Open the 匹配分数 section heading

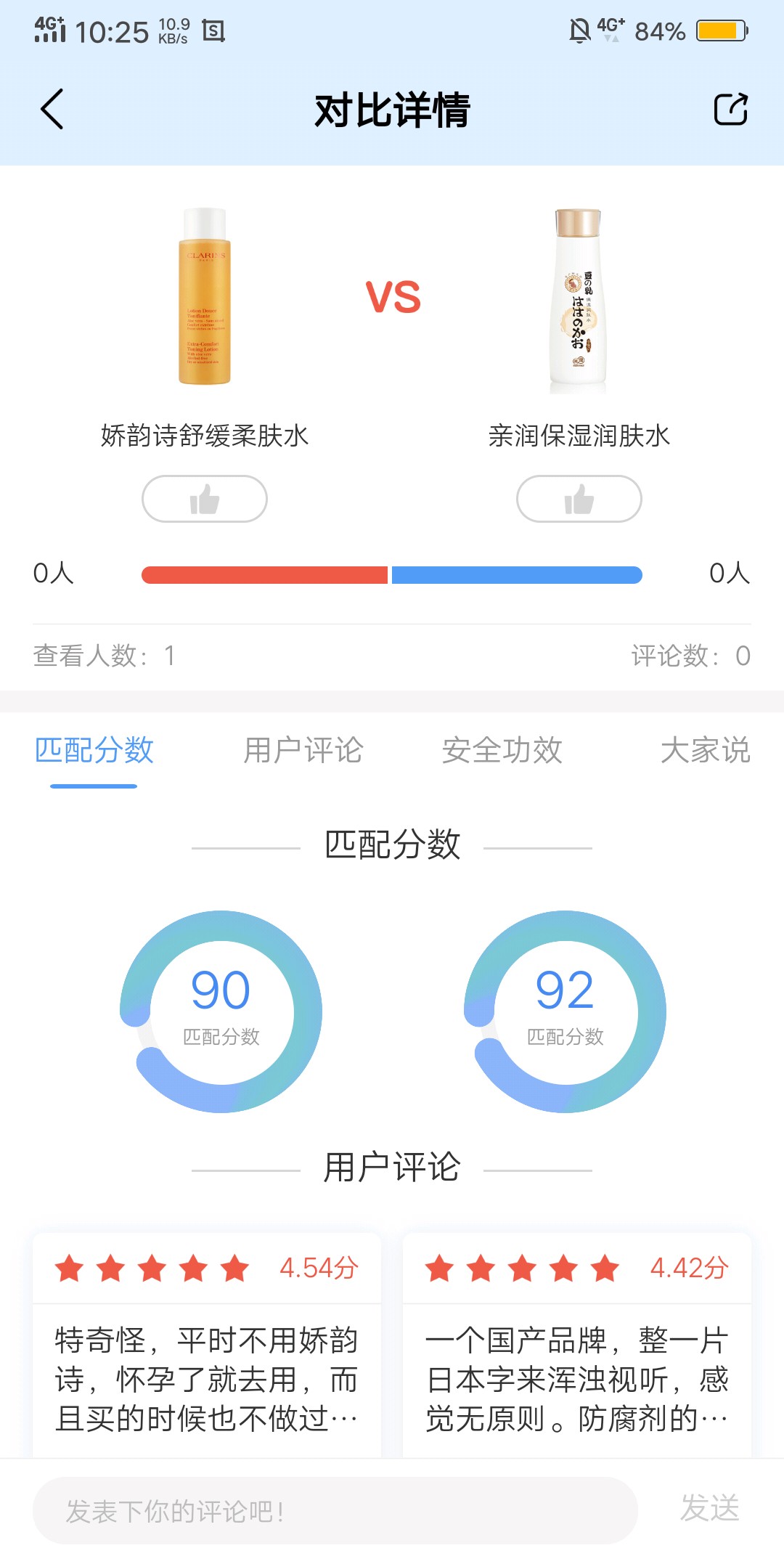coord(392,846)
